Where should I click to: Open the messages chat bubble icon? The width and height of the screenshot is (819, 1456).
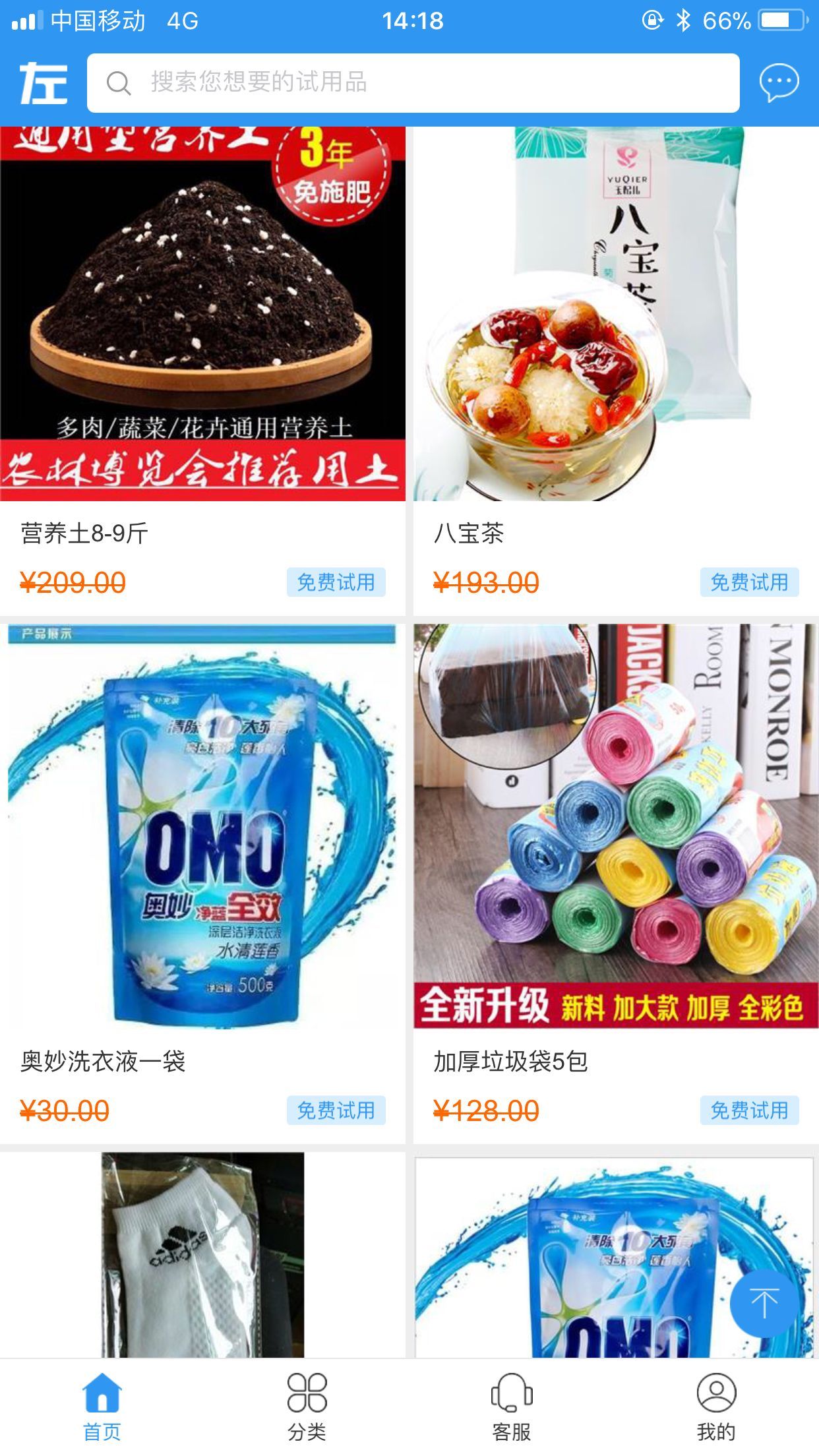click(x=779, y=83)
